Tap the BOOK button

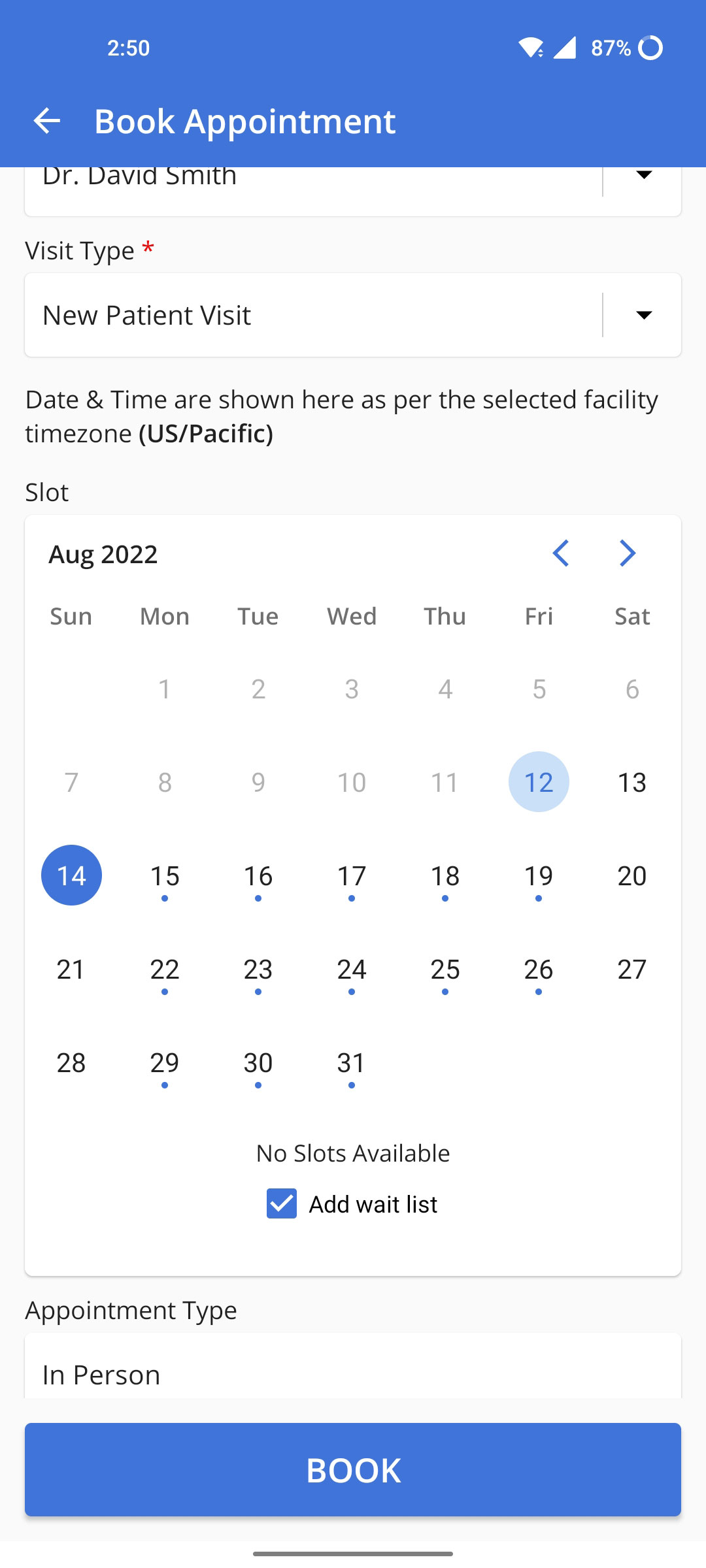click(x=353, y=1469)
